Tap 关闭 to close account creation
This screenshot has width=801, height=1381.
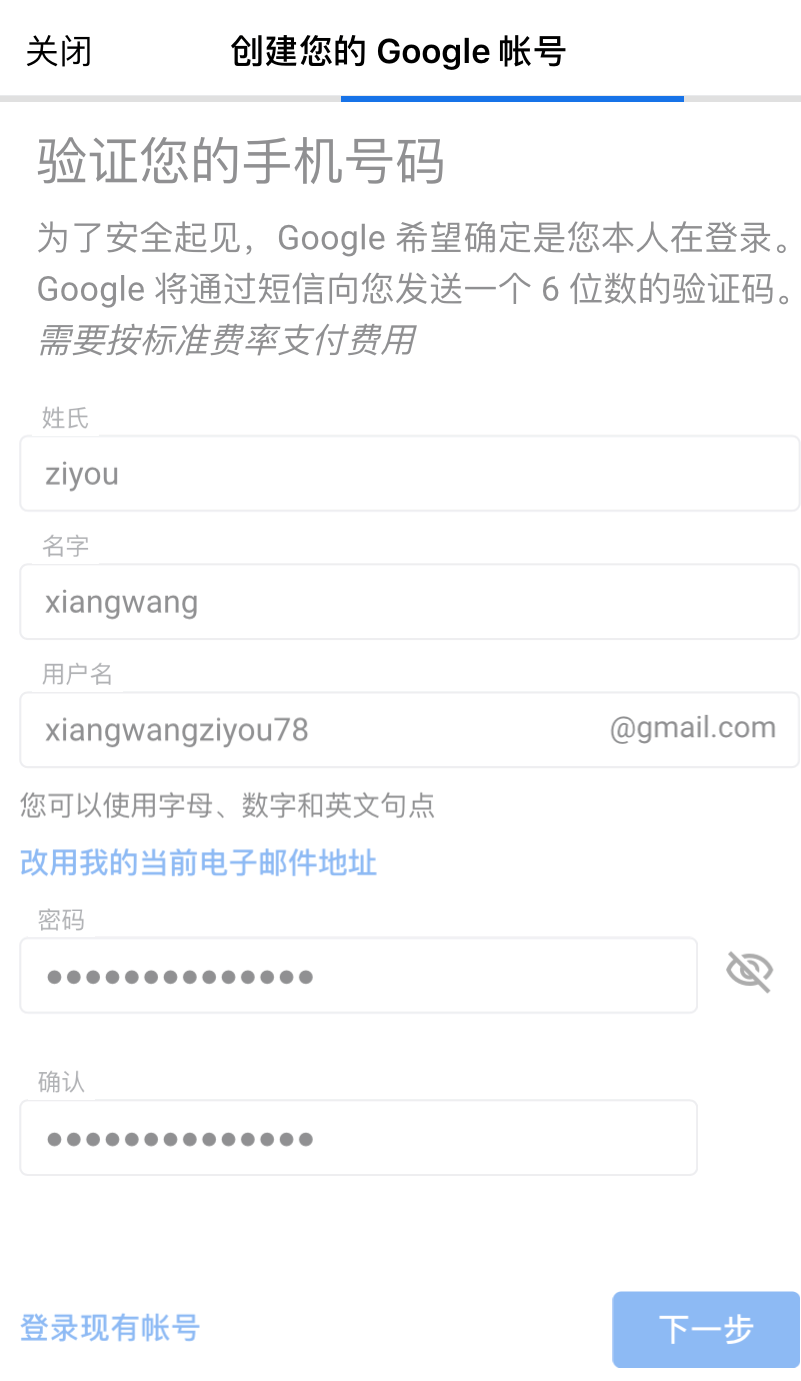[59, 51]
